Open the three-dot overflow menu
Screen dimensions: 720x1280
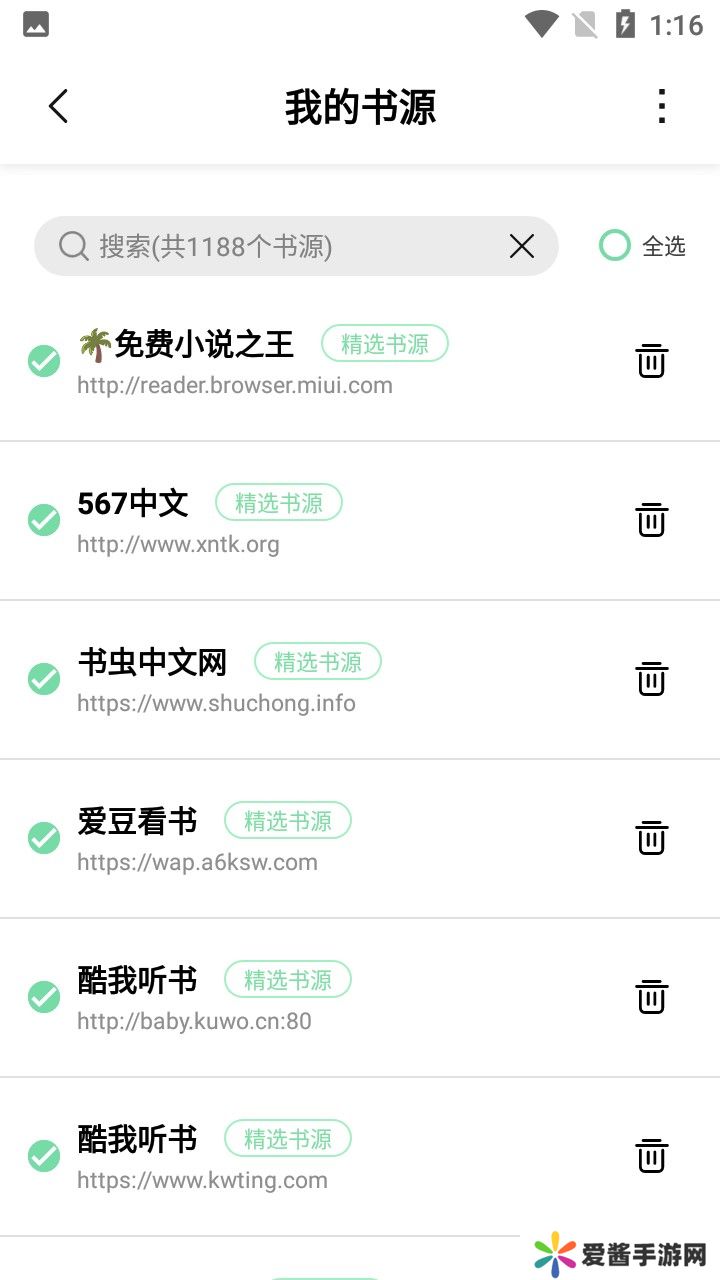click(661, 106)
